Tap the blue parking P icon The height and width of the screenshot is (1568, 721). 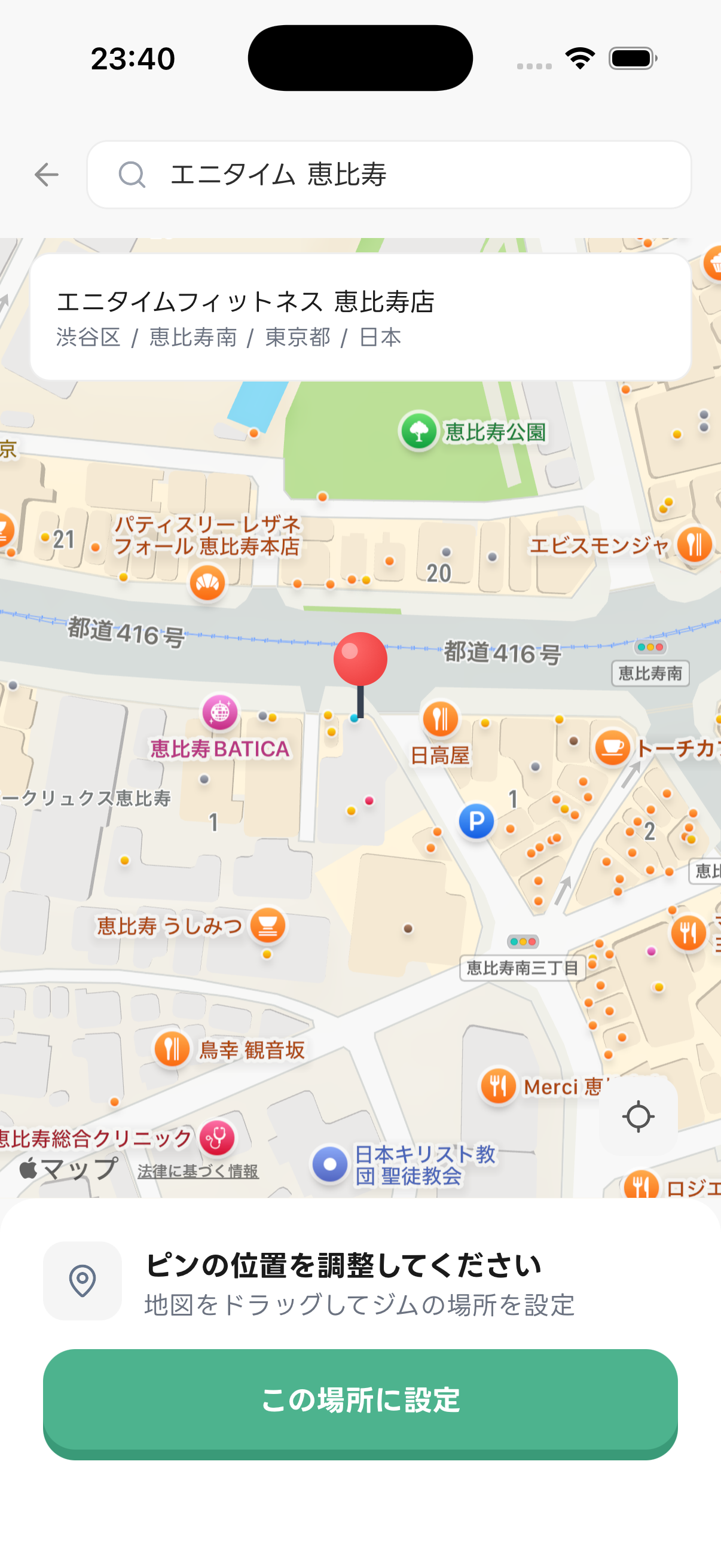click(476, 820)
